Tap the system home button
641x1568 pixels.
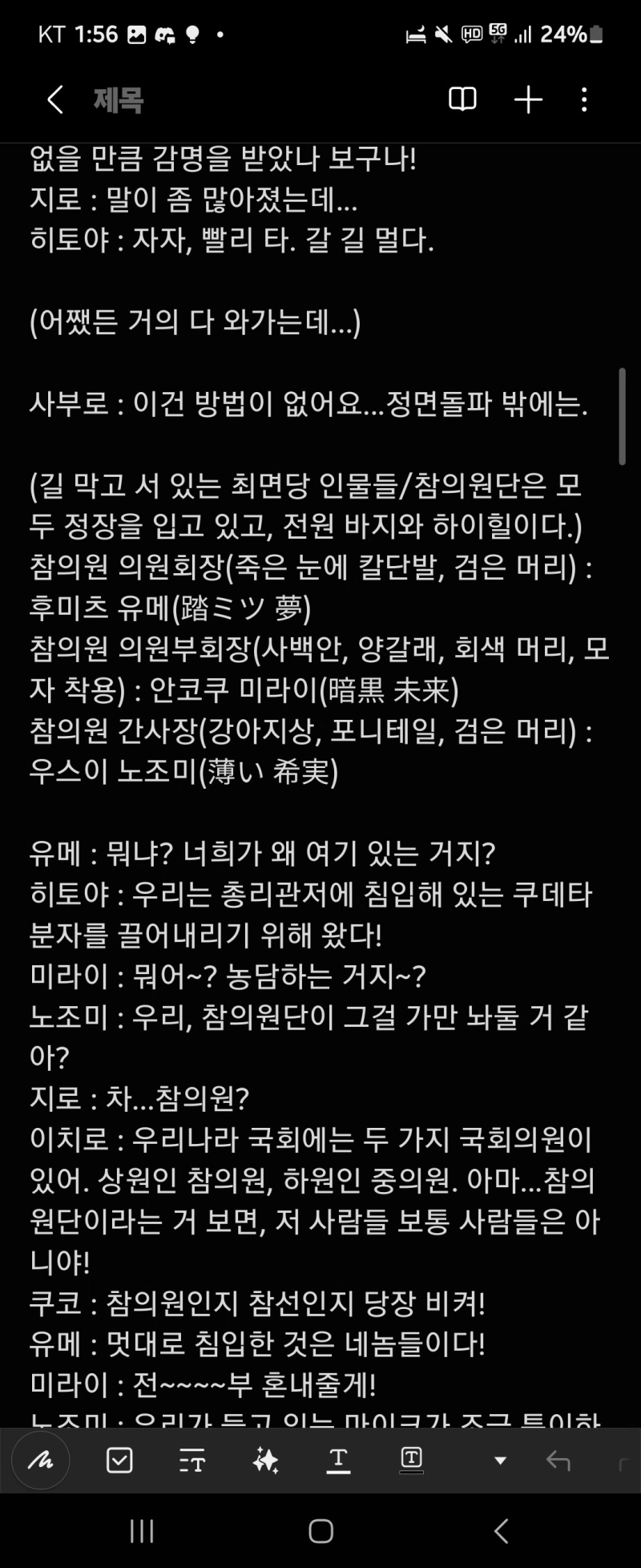click(x=320, y=1531)
